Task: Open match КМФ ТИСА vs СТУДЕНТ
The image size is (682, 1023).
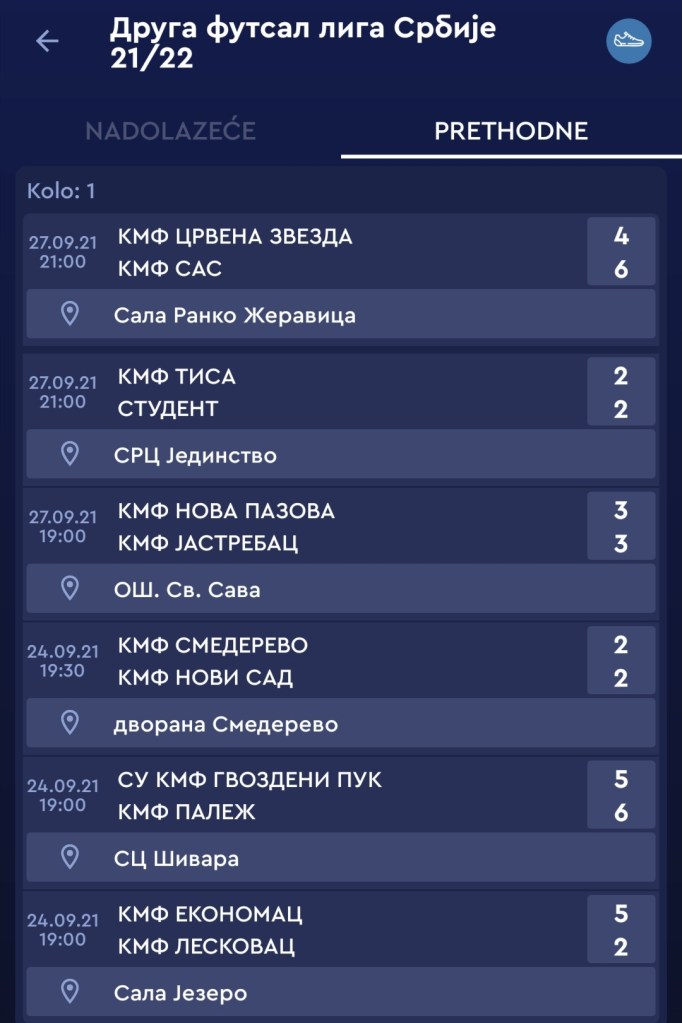Action: pos(340,392)
